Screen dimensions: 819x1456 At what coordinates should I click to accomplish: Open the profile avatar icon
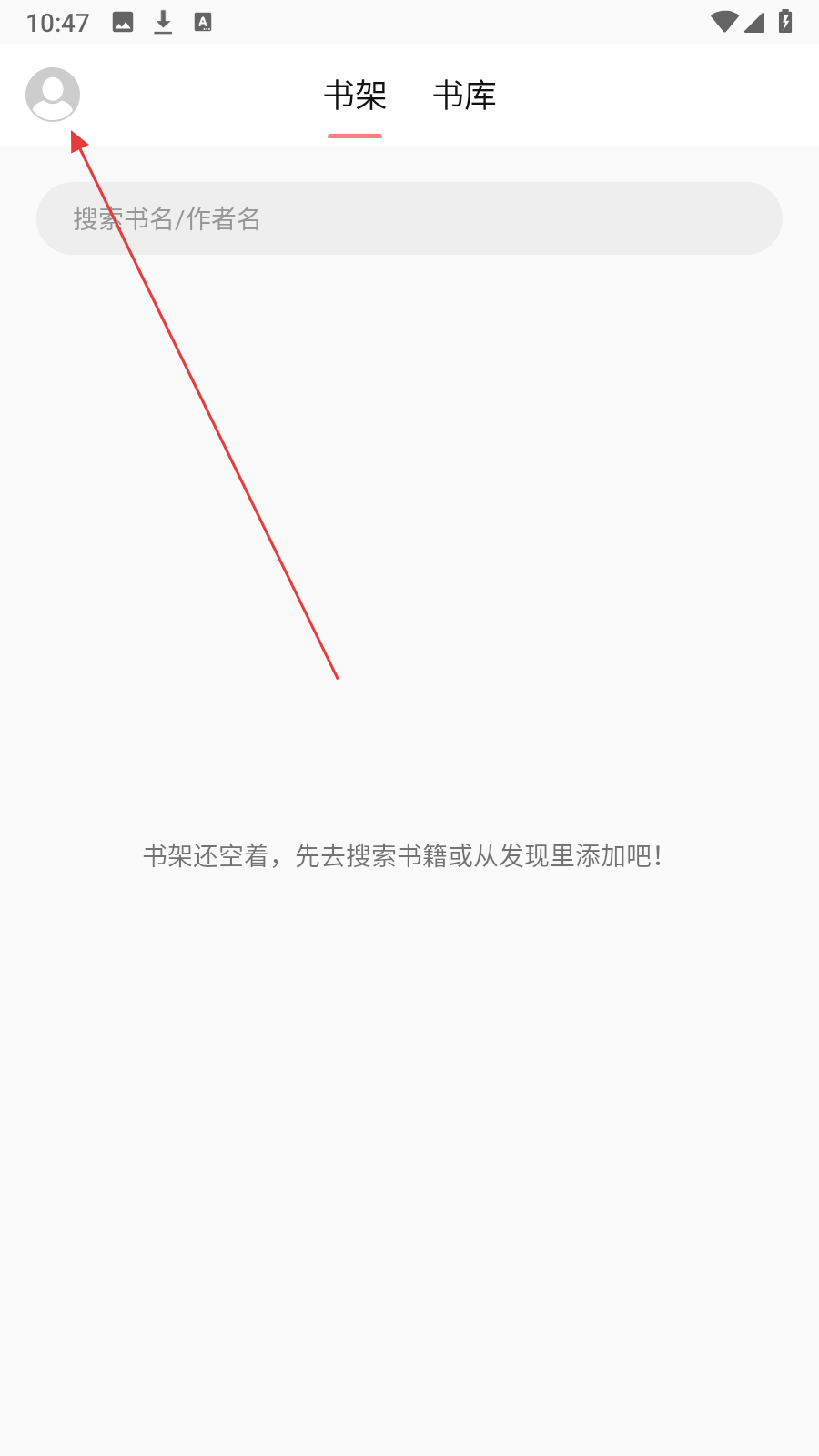point(53,95)
